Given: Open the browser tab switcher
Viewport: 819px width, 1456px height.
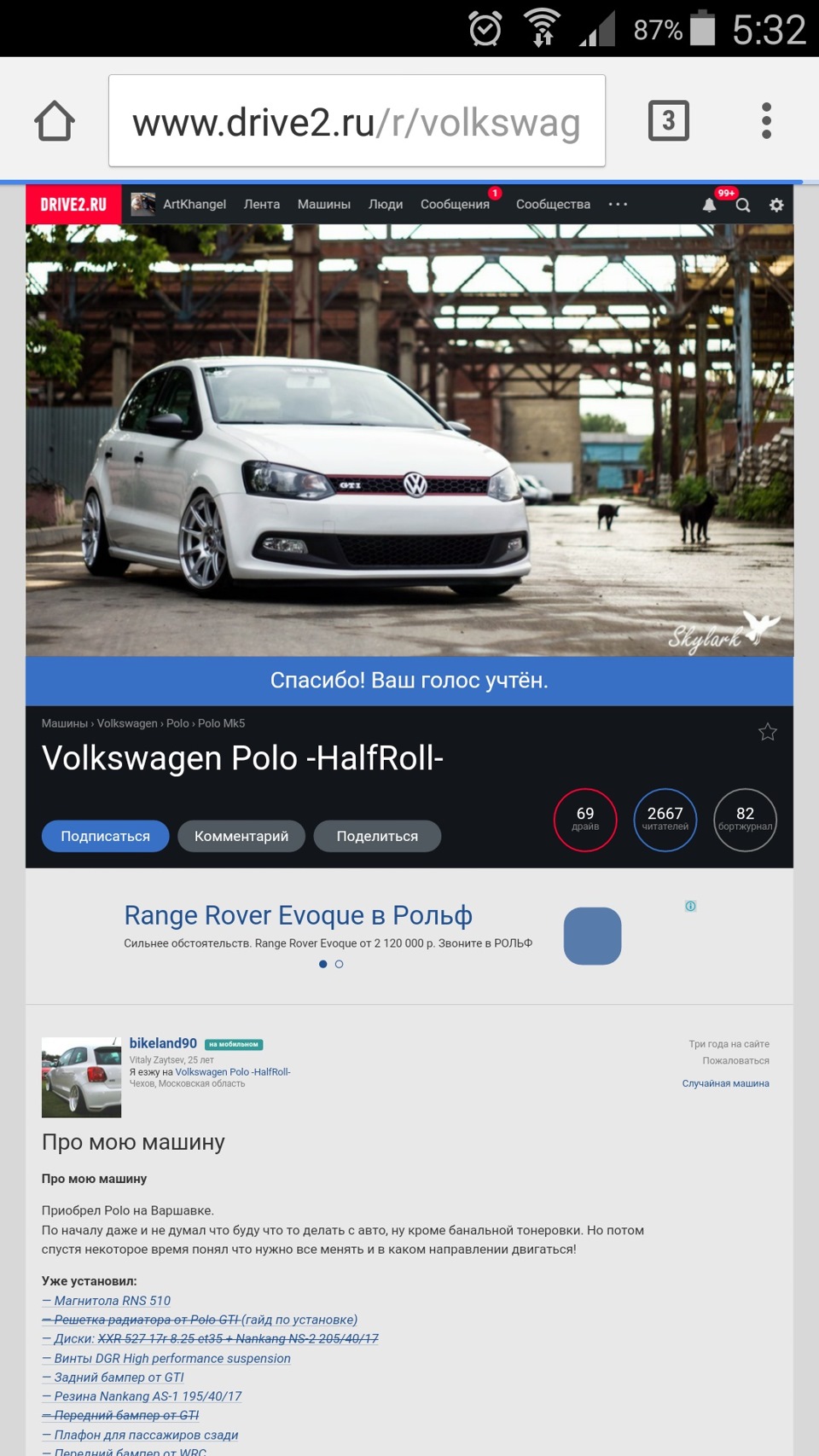Looking at the screenshot, I should click(668, 120).
